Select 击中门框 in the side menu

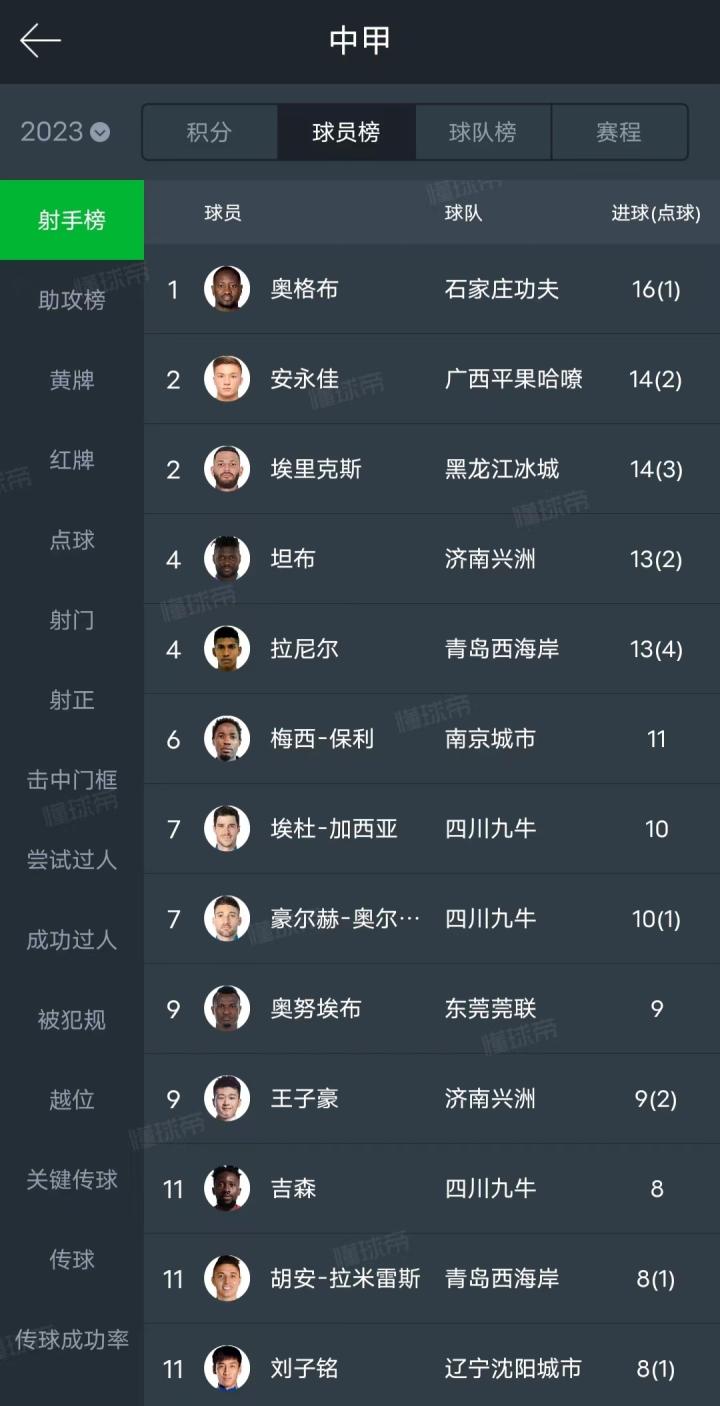click(x=72, y=780)
